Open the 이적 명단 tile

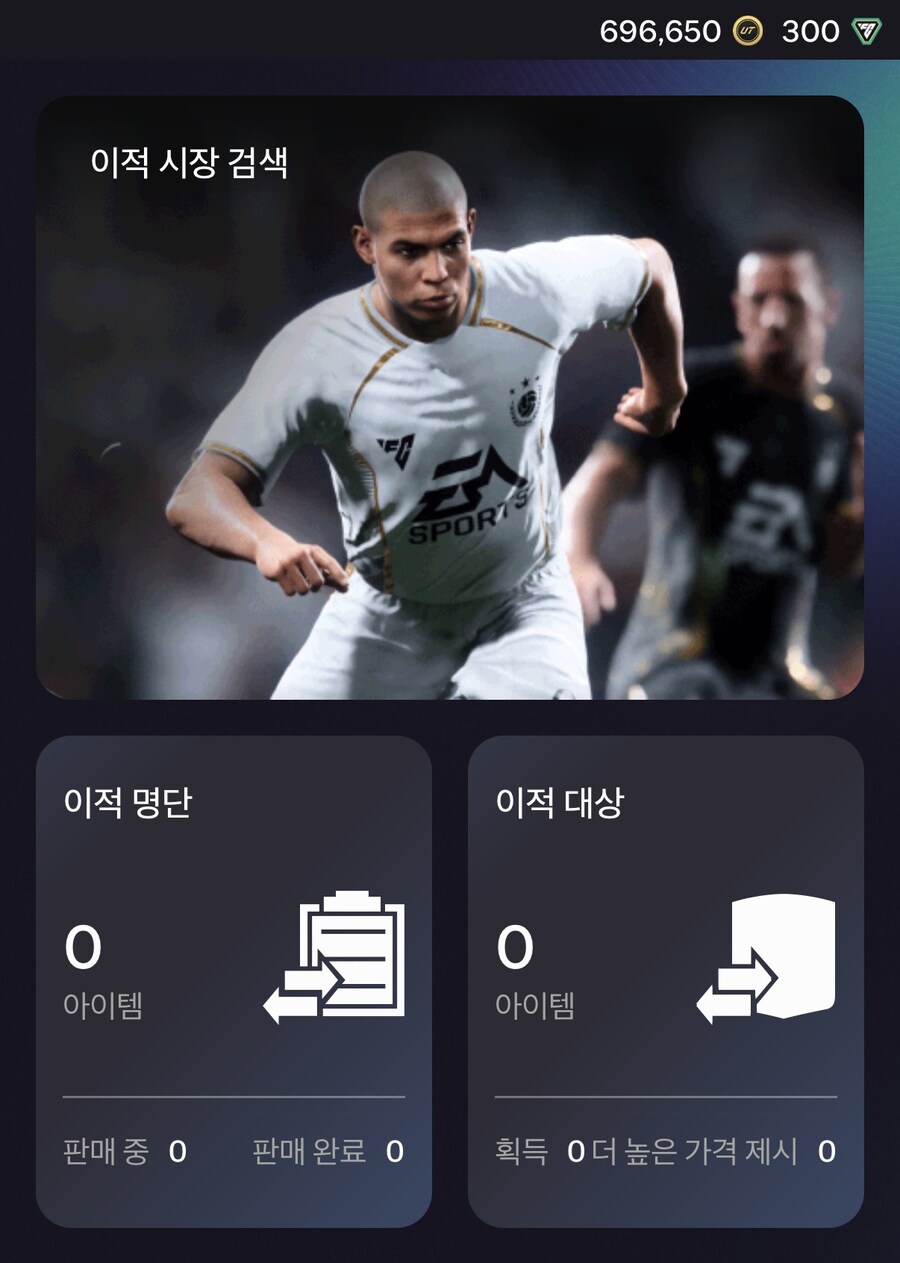pyautogui.click(x=234, y=981)
